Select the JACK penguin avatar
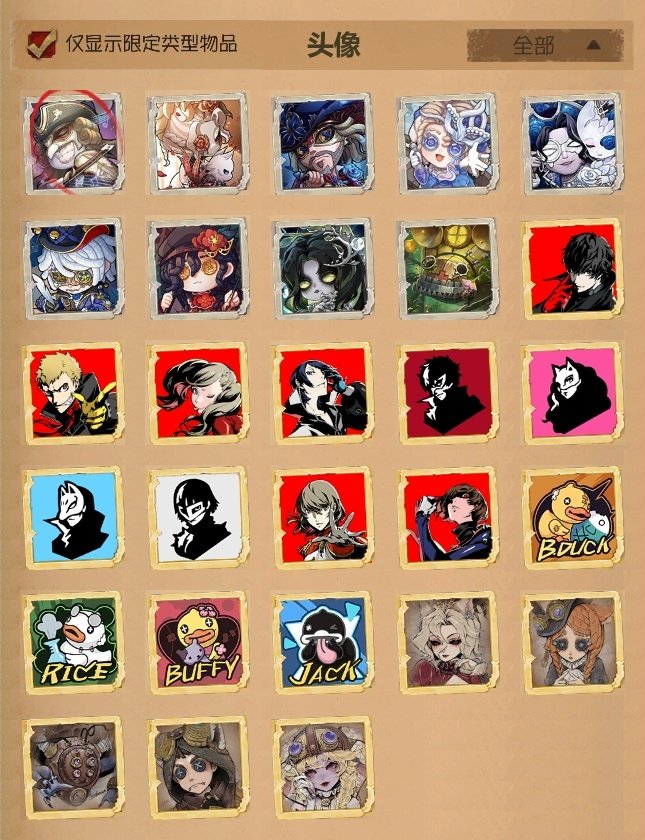645x840 pixels. (322, 642)
